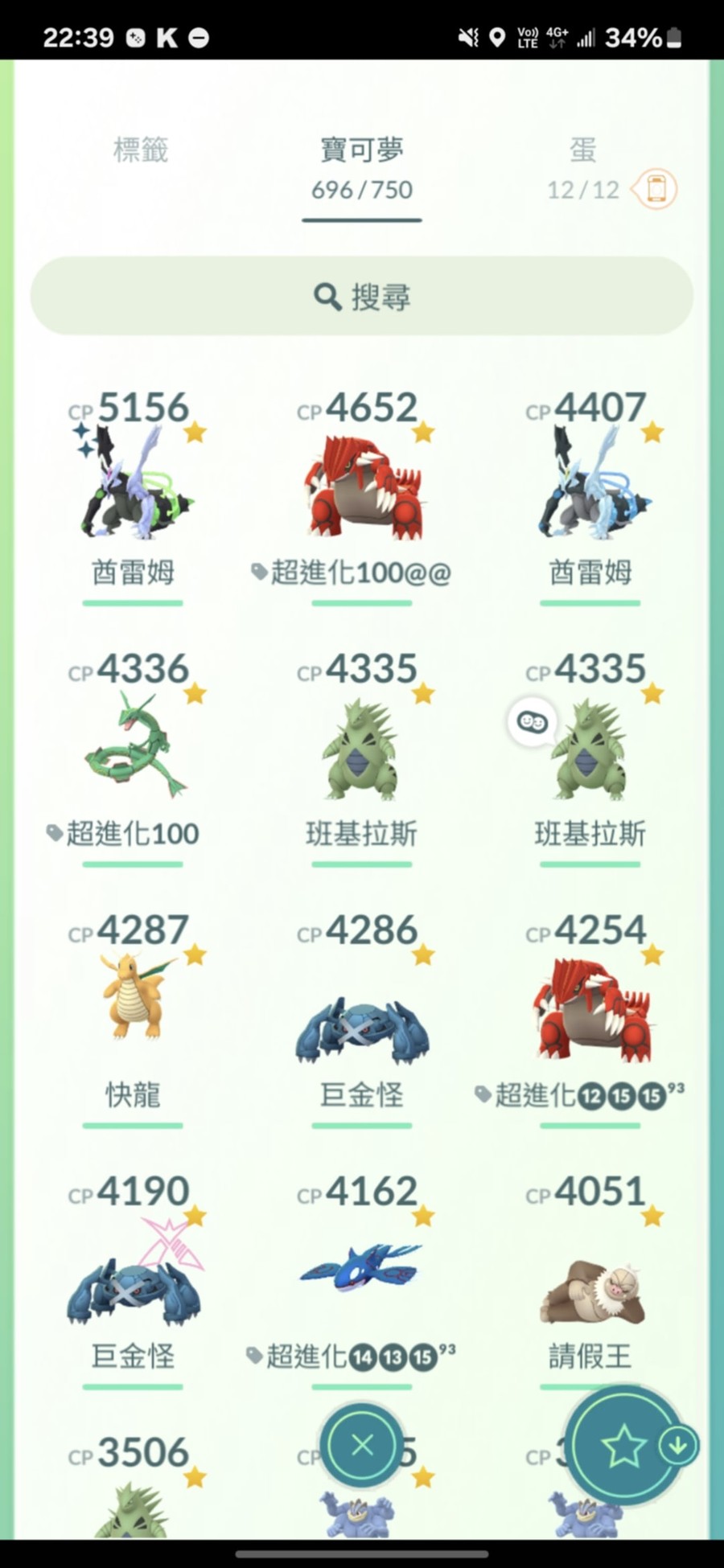Image resolution: width=724 pixels, height=1568 pixels.
Task: Open the phone icon beside egg count
Action: pos(656,190)
